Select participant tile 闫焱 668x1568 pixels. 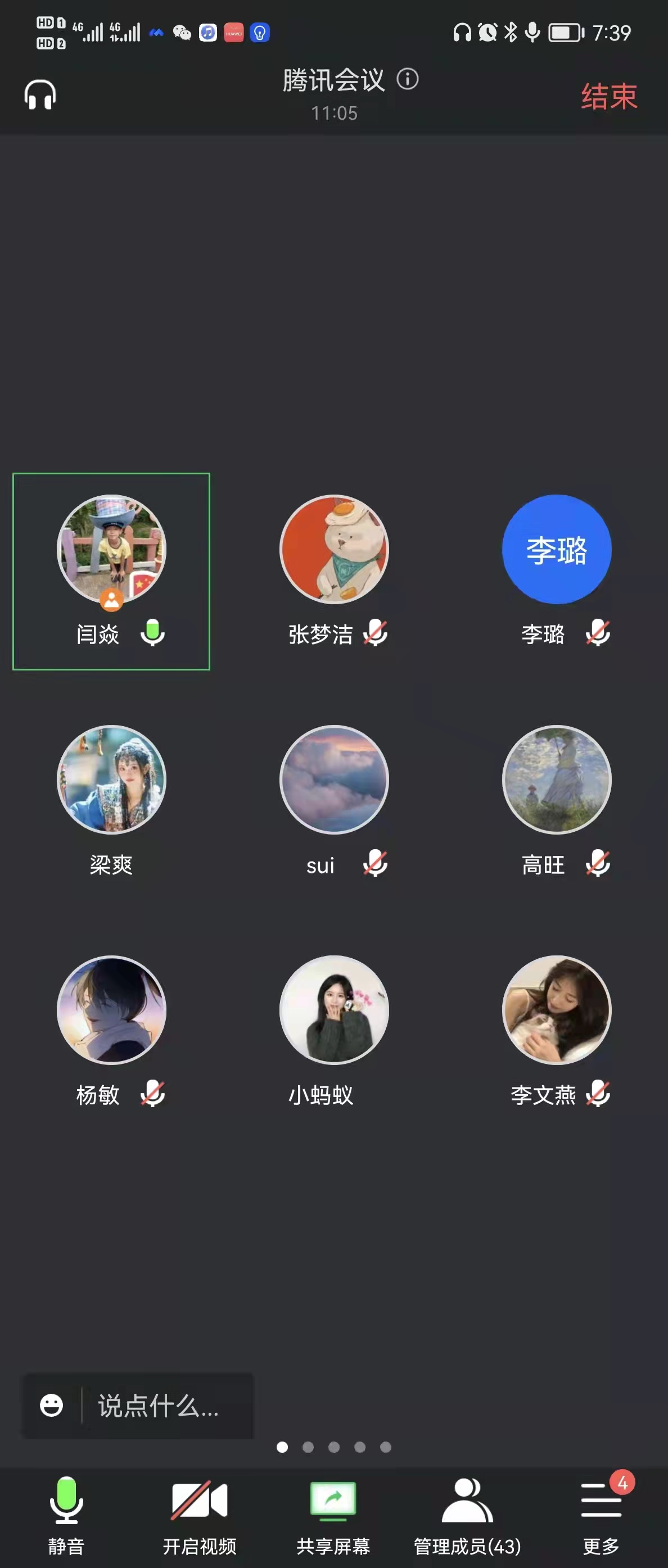[111, 571]
